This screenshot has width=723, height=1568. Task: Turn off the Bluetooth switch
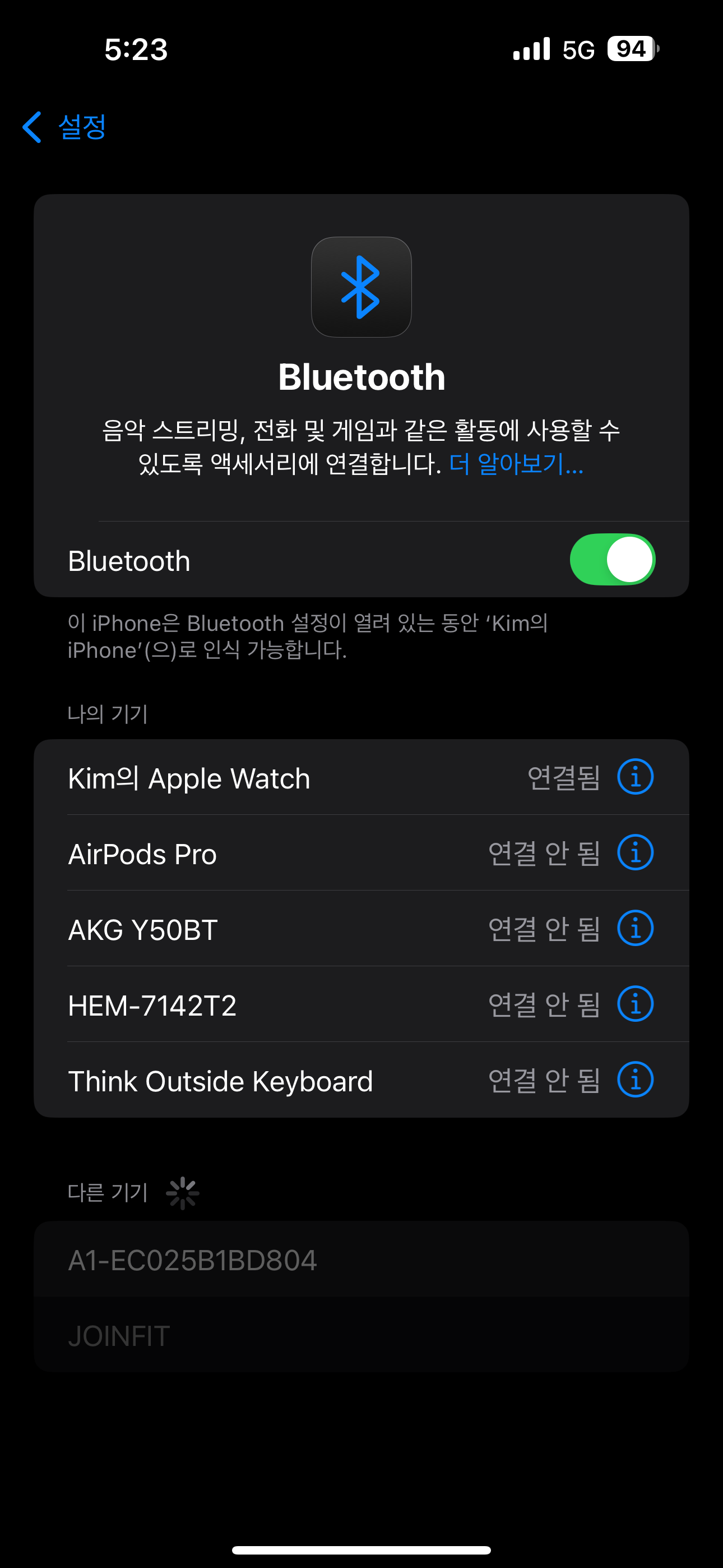(612, 559)
